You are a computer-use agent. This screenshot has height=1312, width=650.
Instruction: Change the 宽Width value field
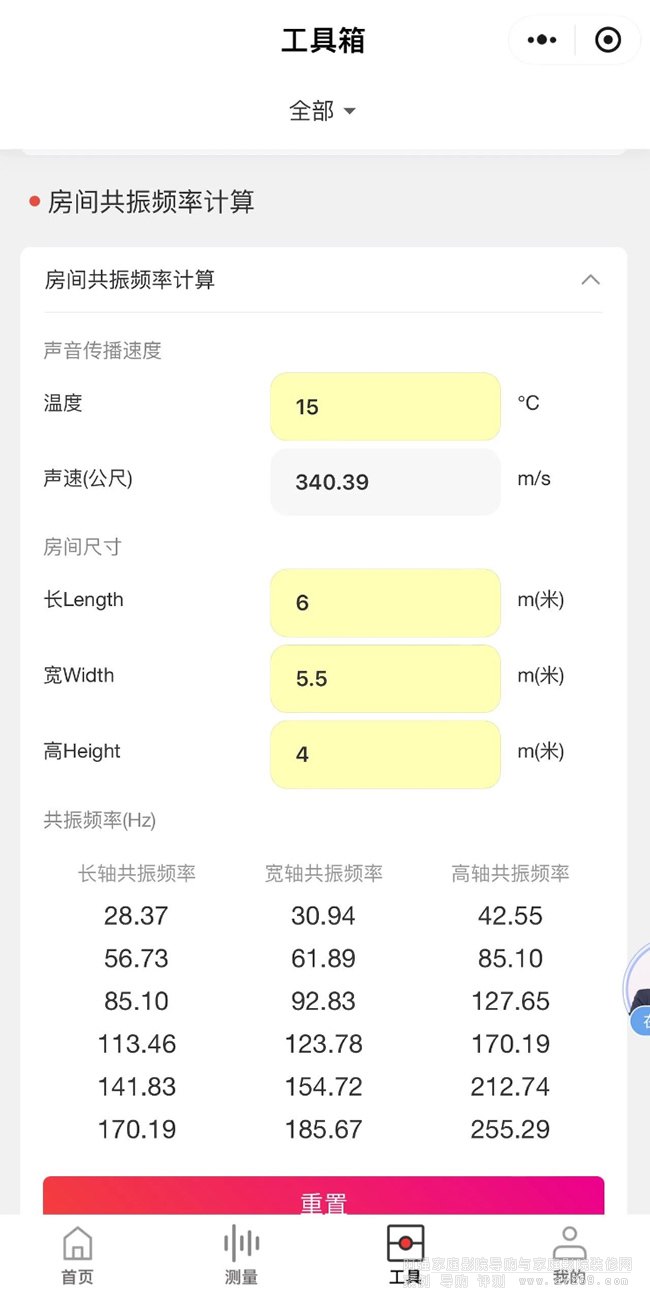point(385,678)
